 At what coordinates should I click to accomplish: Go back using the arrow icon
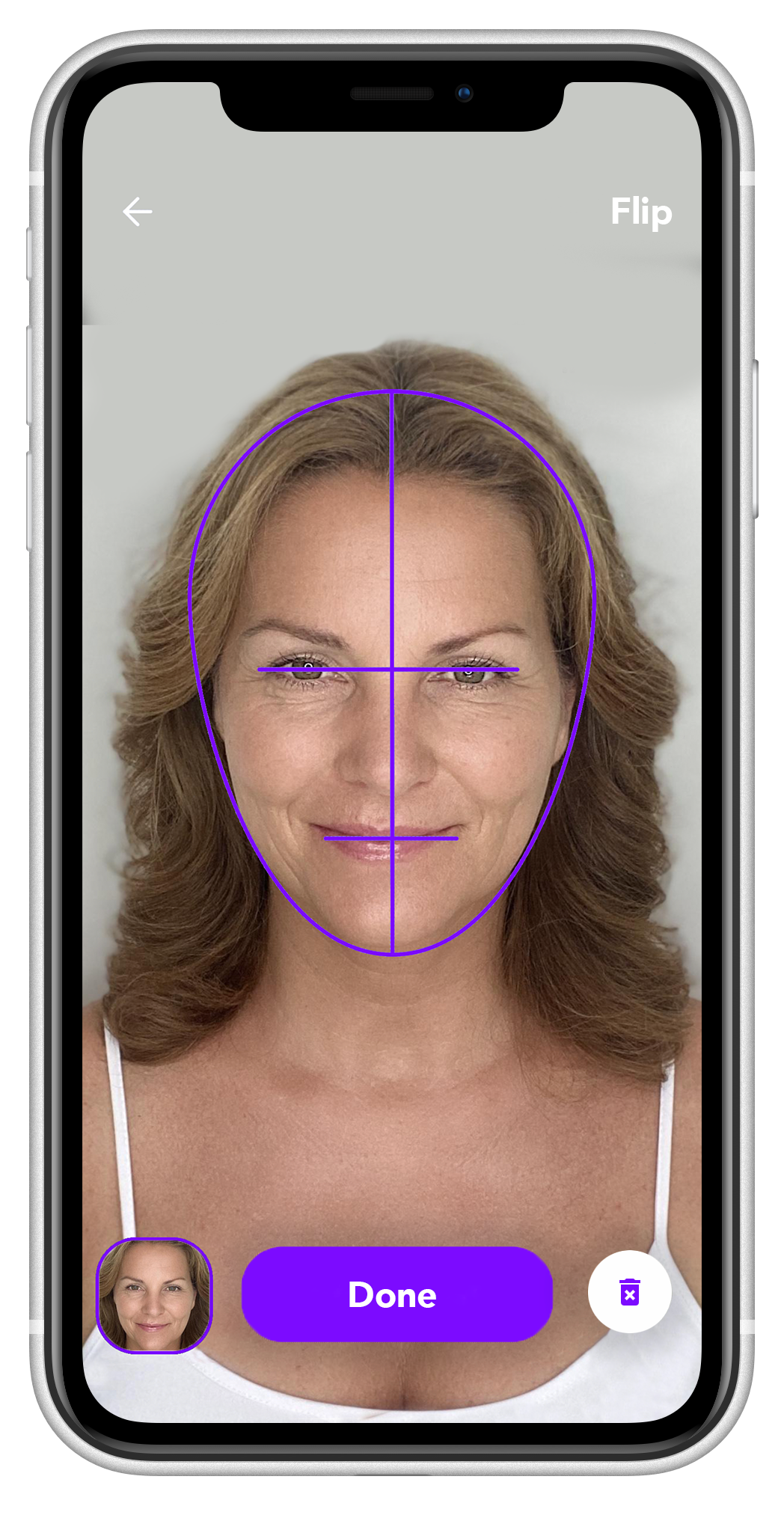pyautogui.click(x=137, y=212)
